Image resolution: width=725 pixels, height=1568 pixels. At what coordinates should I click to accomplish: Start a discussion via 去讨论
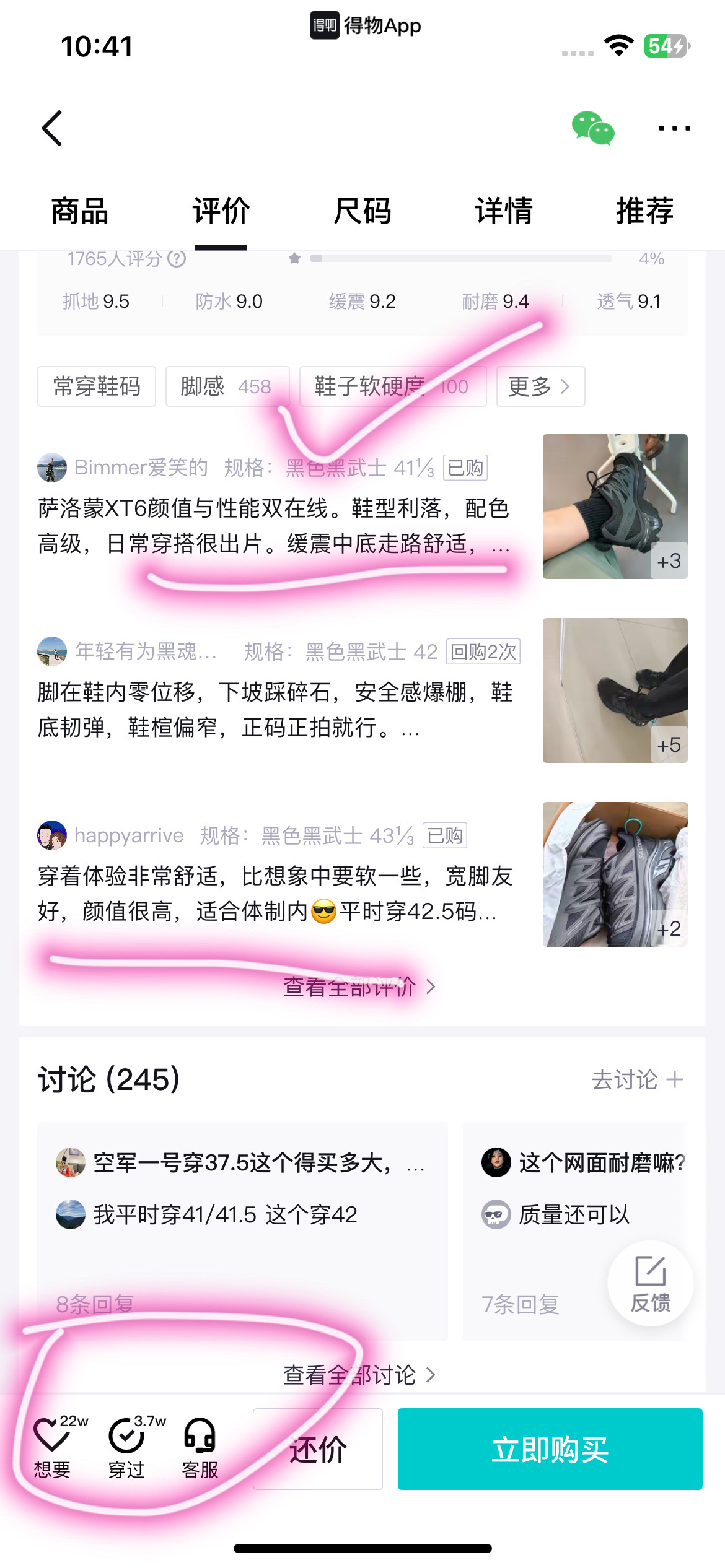pyautogui.click(x=637, y=1080)
